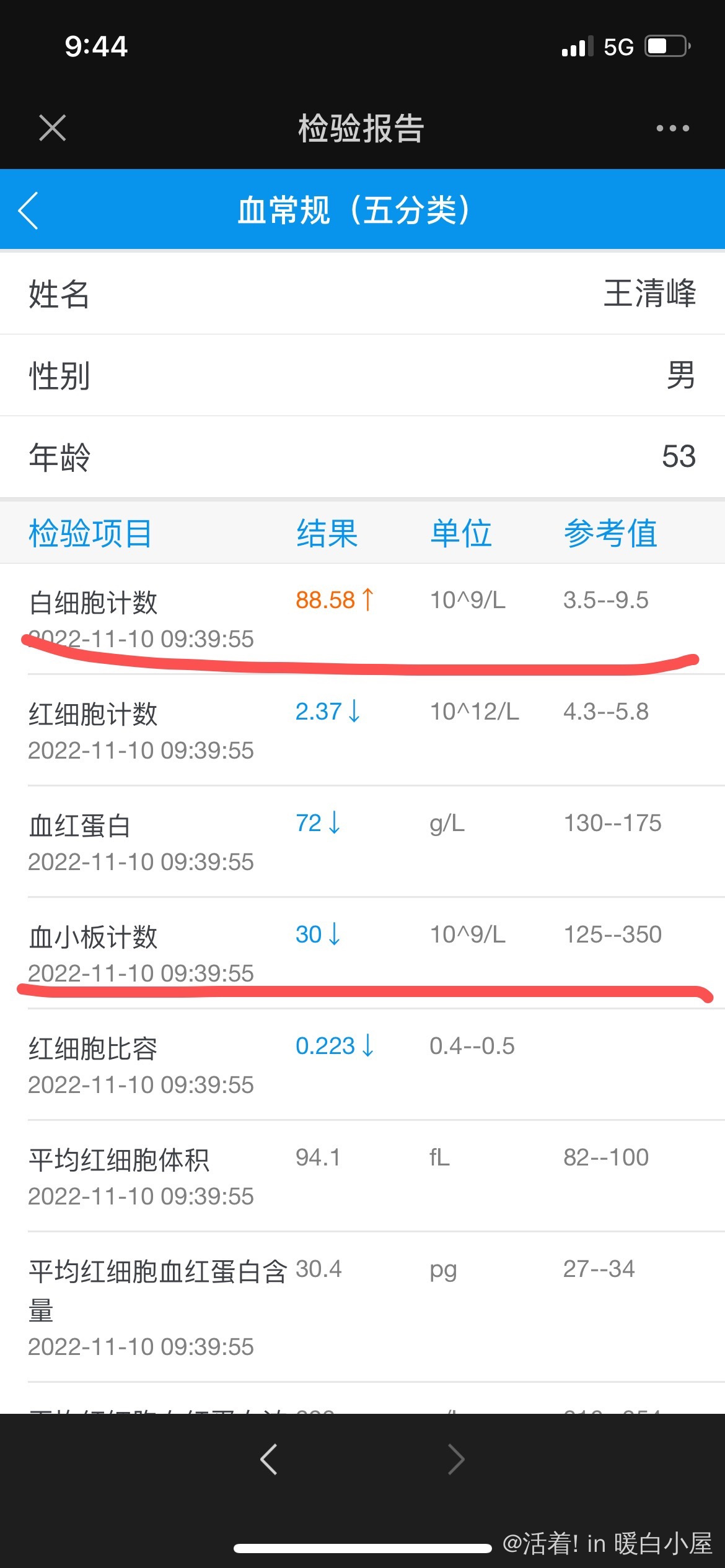Screen dimensions: 725x1568
Task: Tap the browser forward arrow in the bottom bar
Action: [x=456, y=1459]
